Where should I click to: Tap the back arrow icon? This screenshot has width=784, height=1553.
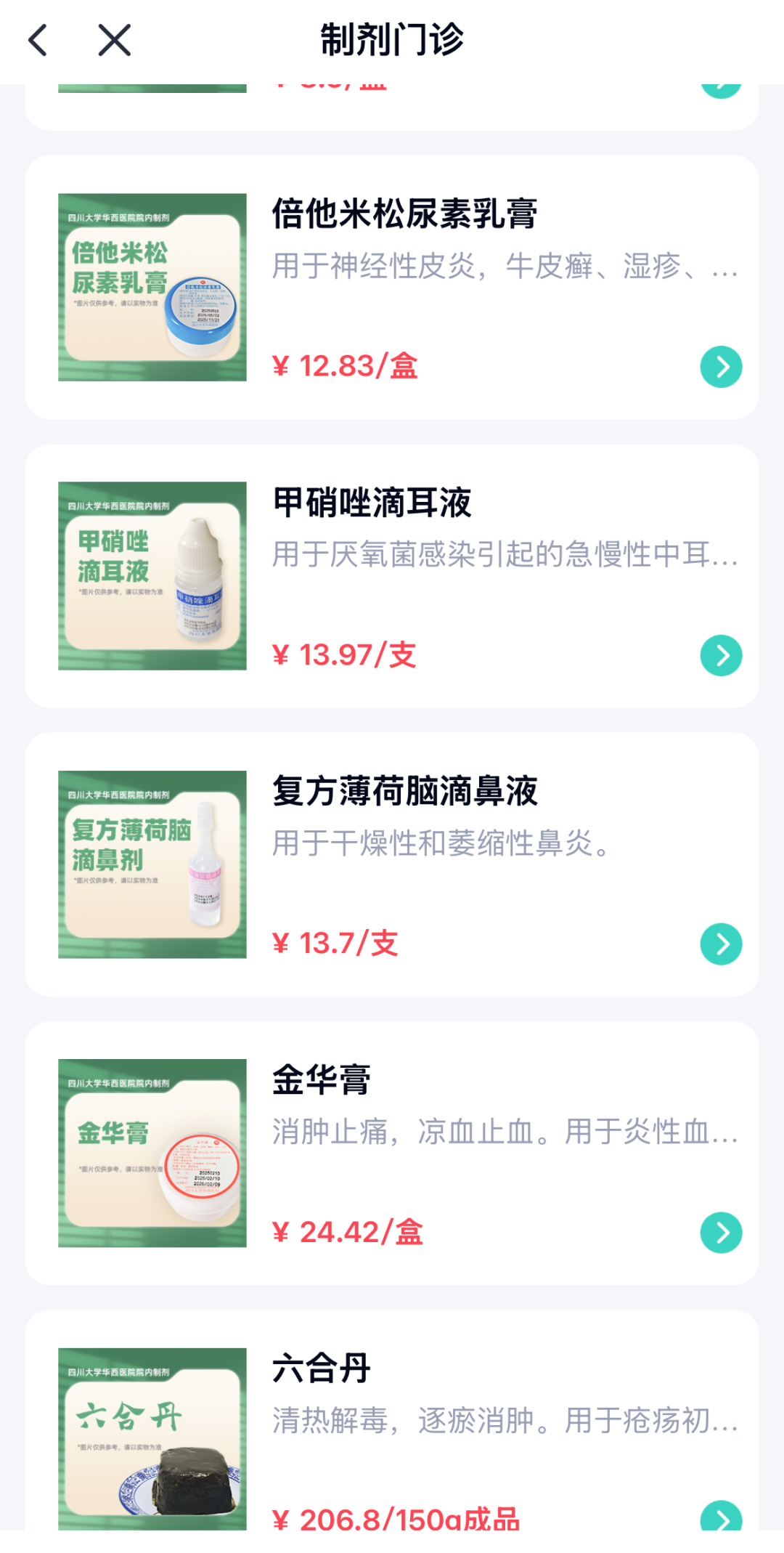(38, 40)
